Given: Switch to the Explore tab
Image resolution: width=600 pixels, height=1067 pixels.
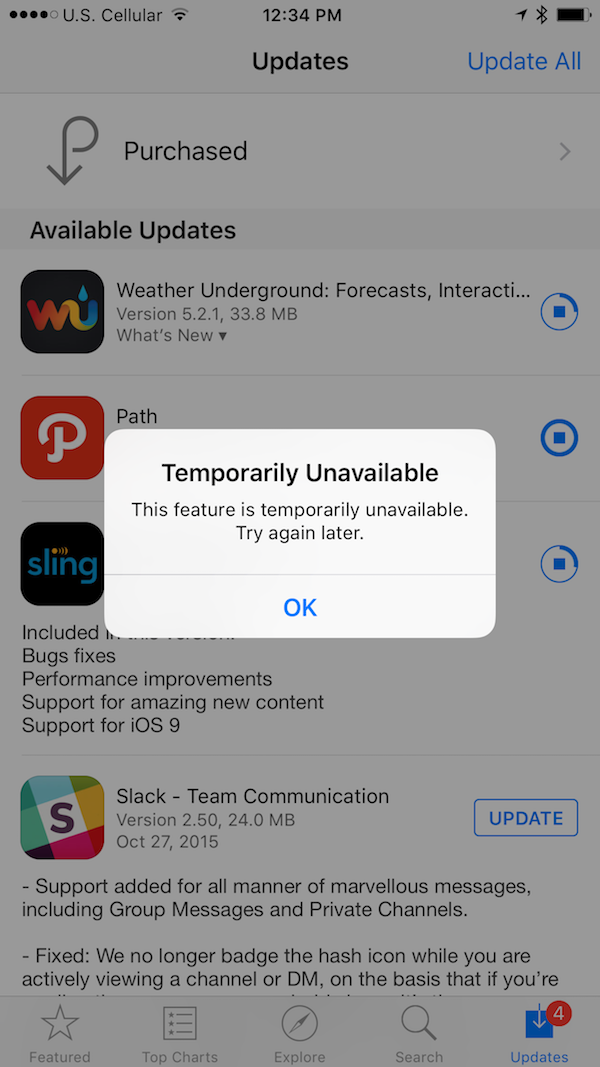Looking at the screenshot, I should (x=300, y=1034).
